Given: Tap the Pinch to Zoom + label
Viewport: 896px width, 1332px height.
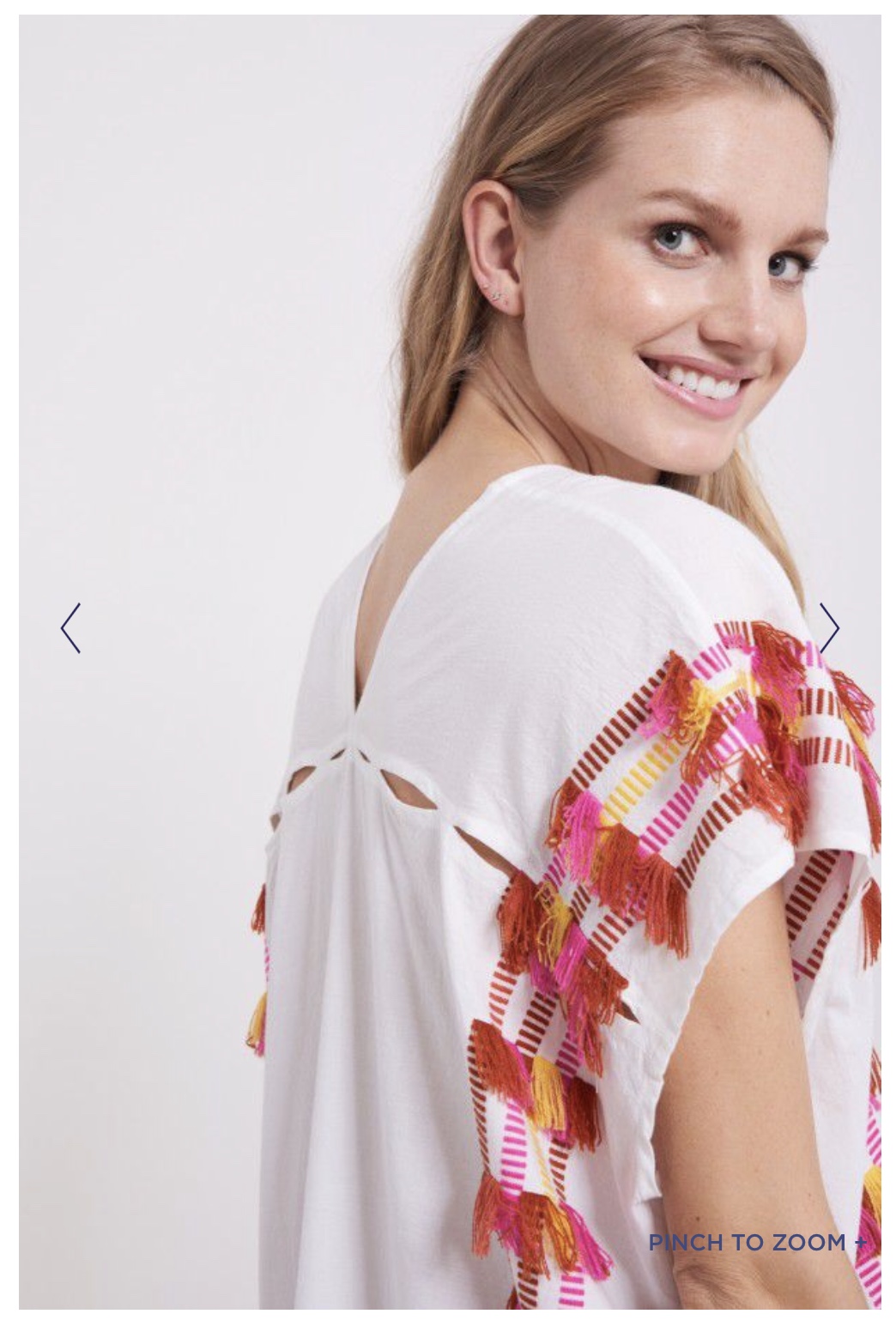Looking at the screenshot, I should click(757, 1242).
